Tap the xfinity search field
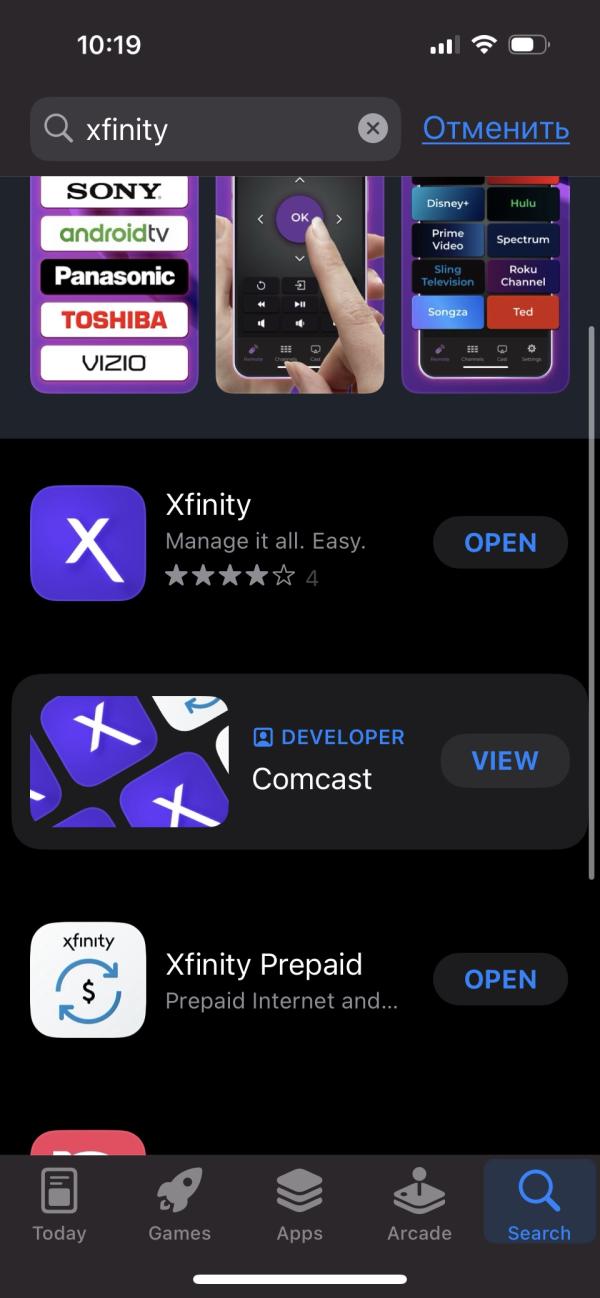The height and width of the screenshot is (1298, 600). coord(210,129)
